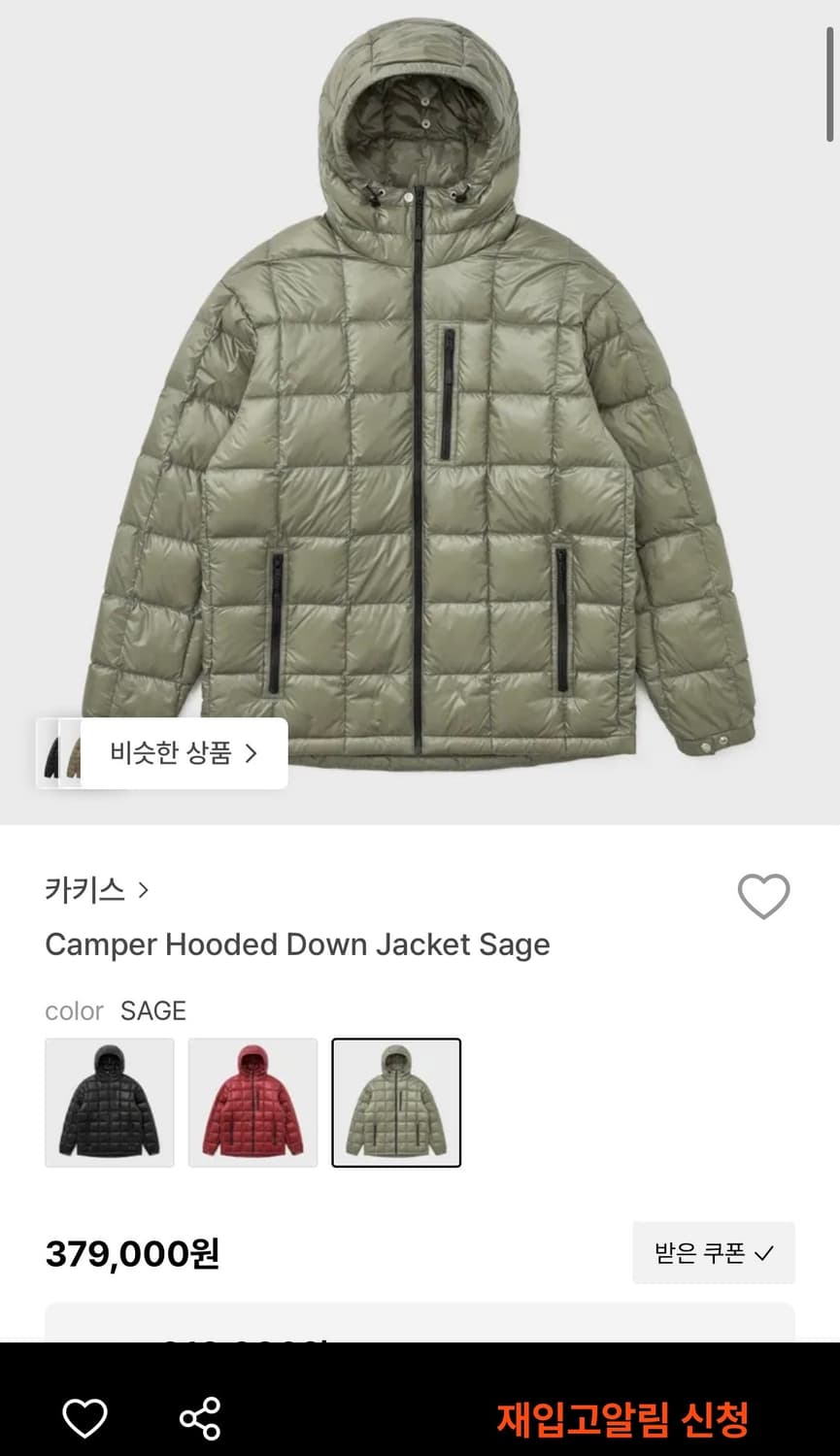The width and height of the screenshot is (840, 1456).
Task: Expand similar products with the right arrow
Action: coord(251,754)
